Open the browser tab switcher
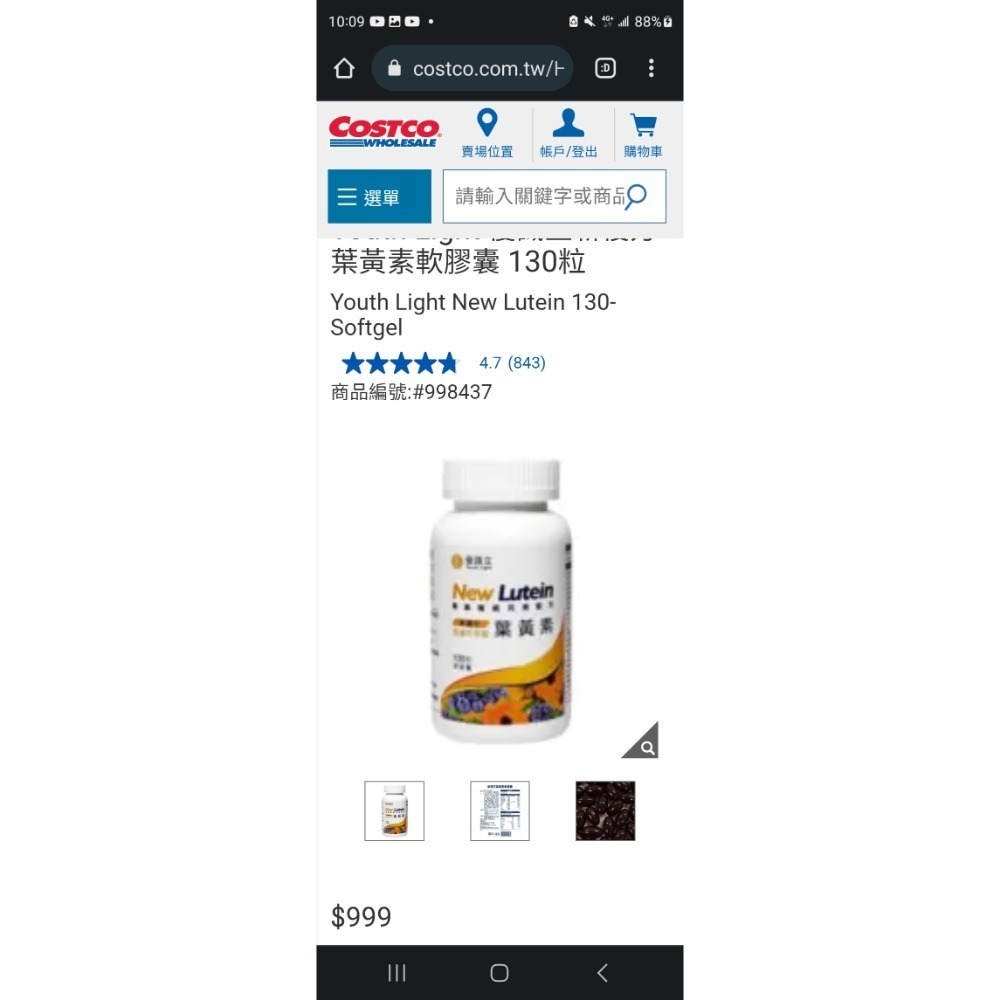This screenshot has height=1000, width=1000. click(605, 68)
